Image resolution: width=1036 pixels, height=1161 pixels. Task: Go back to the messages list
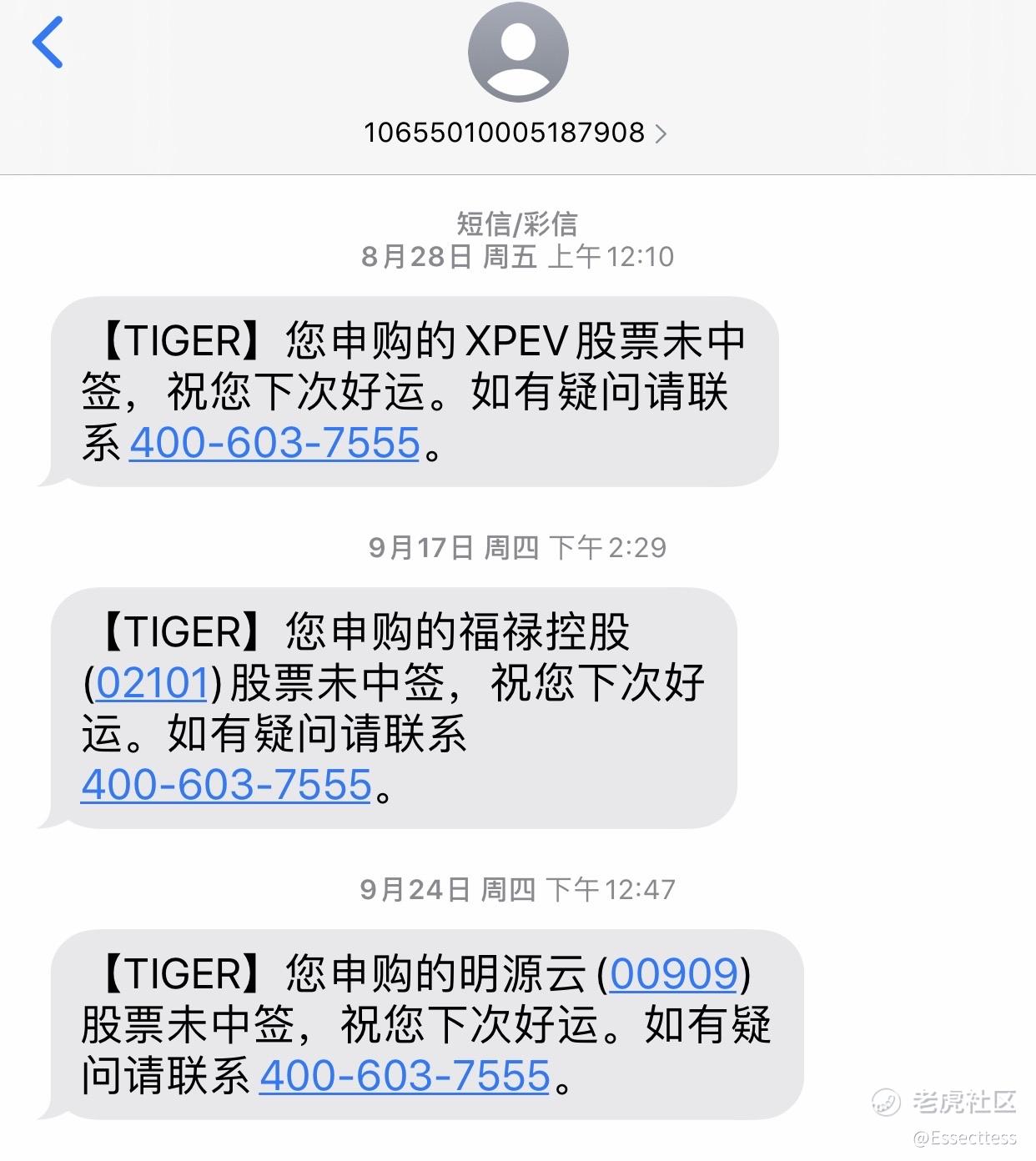point(48,43)
